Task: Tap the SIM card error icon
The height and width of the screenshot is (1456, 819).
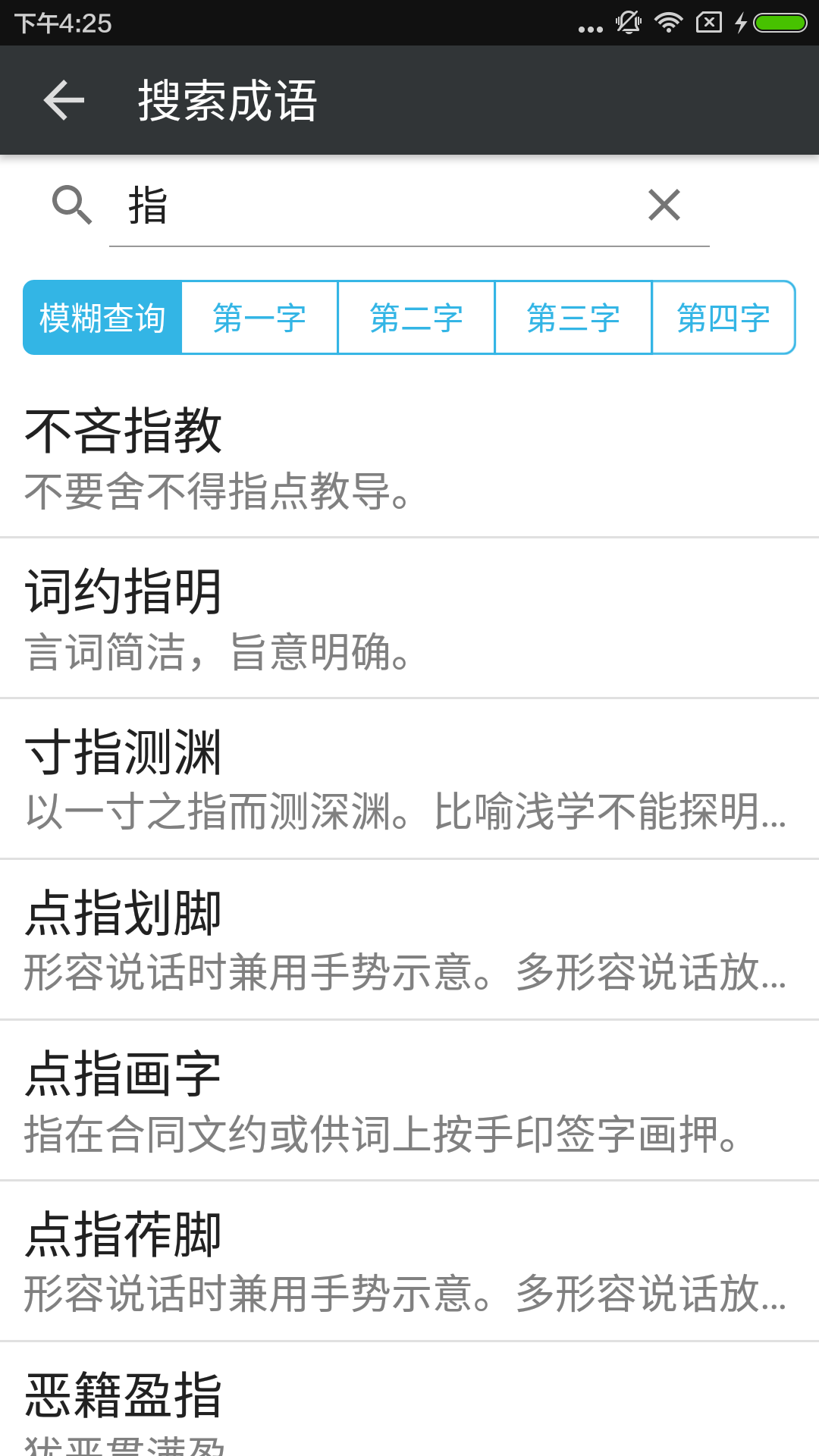Action: [x=708, y=22]
